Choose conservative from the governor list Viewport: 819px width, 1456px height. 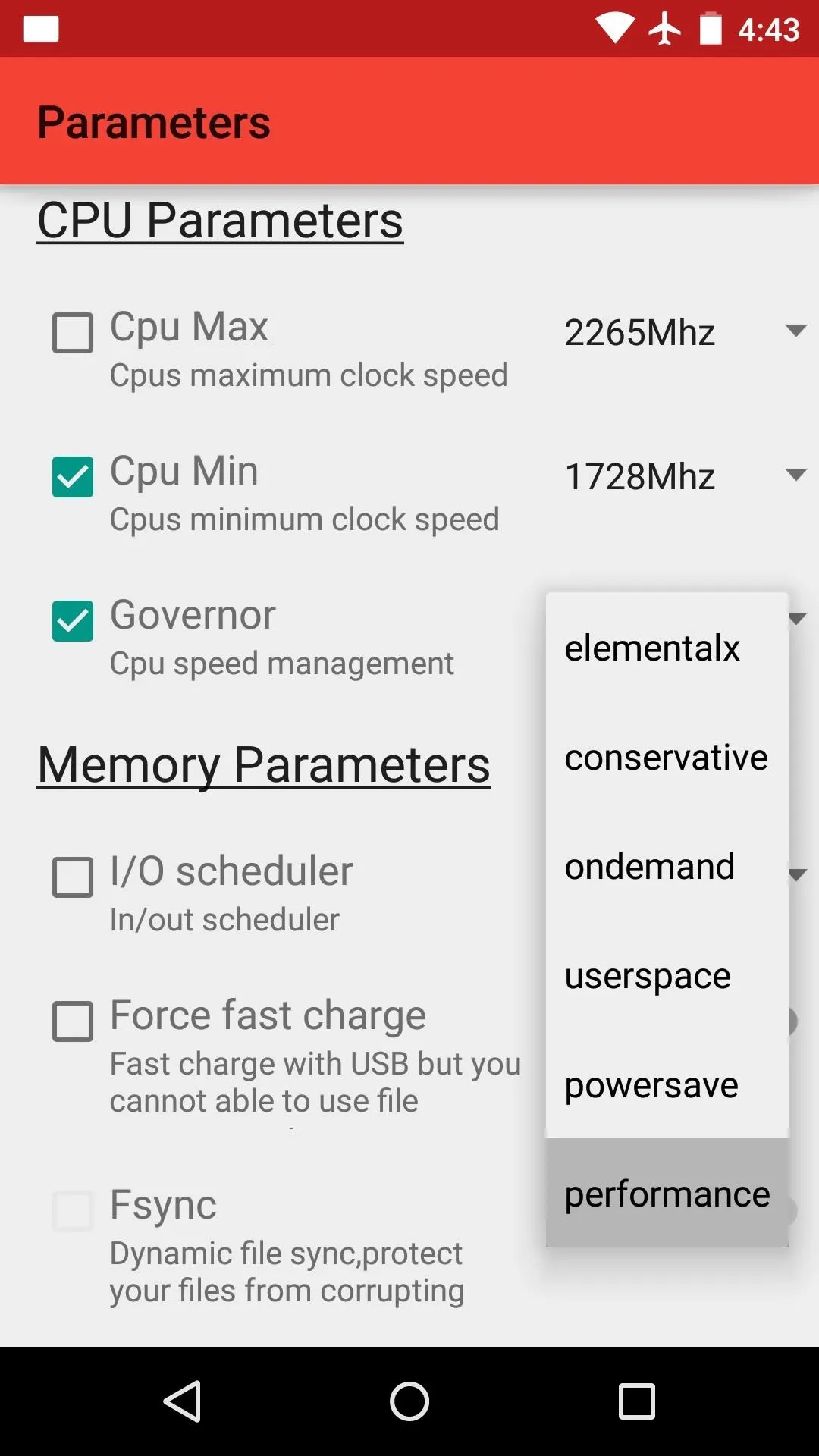point(667,757)
